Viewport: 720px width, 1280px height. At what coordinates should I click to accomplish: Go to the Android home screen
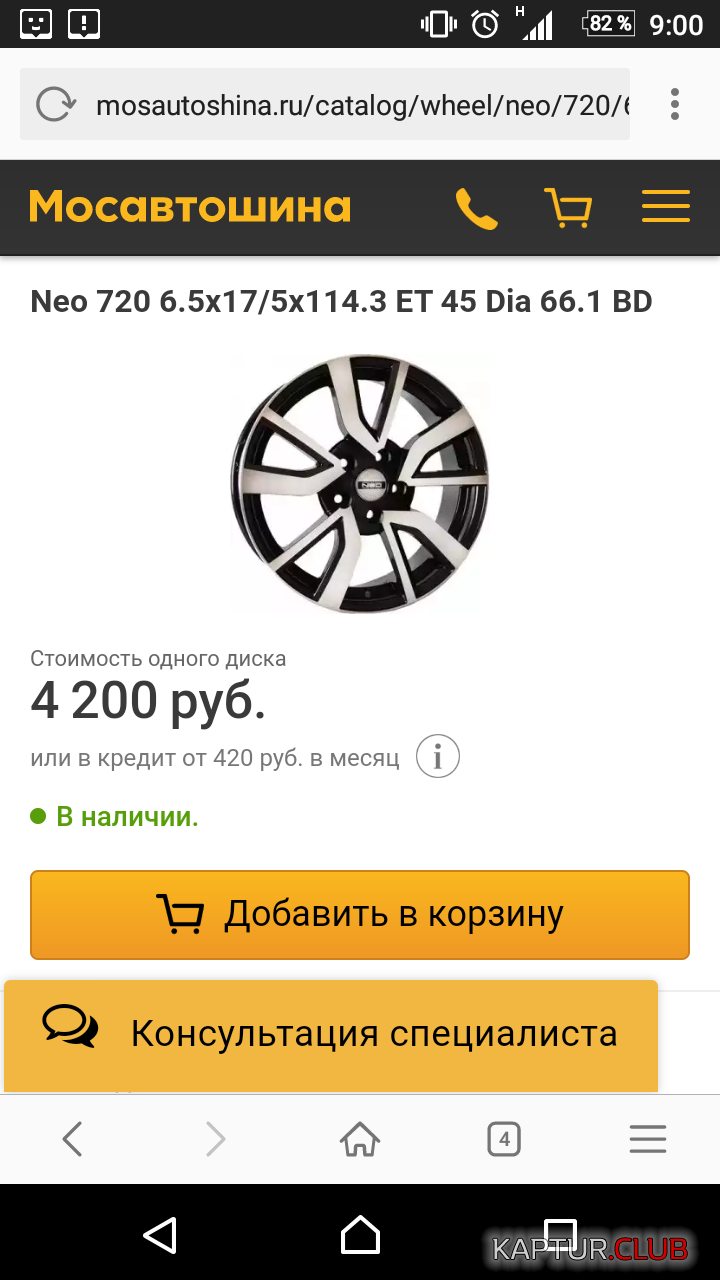pyautogui.click(x=360, y=1235)
